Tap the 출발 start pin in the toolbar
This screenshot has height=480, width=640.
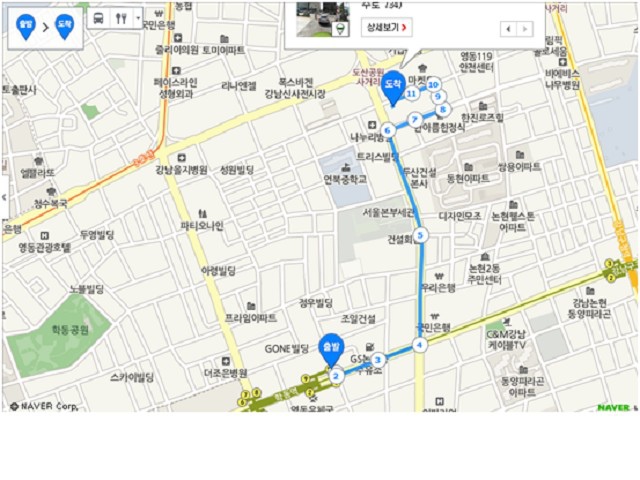[x=25, y=25]
